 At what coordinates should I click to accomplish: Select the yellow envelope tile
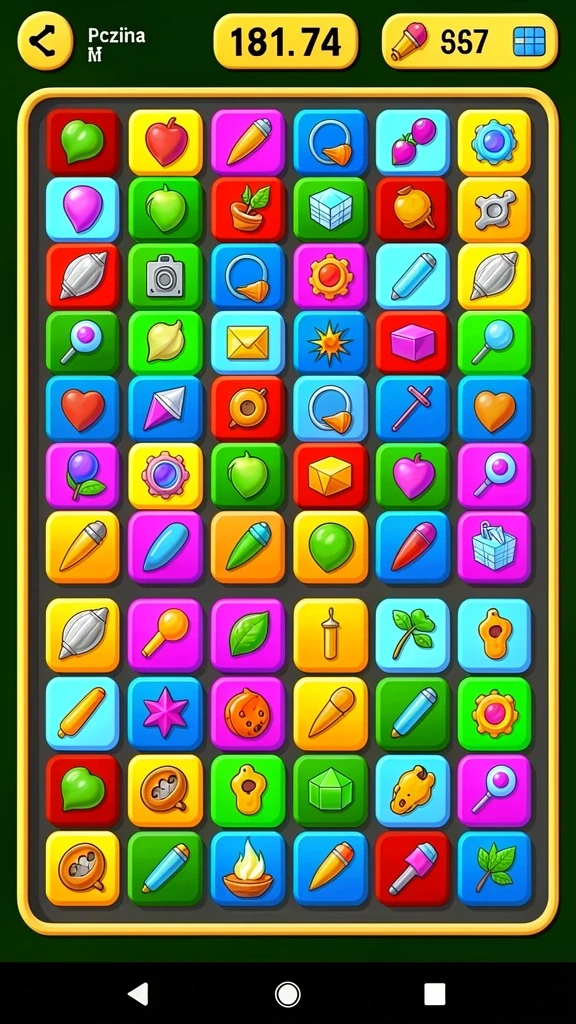pyautogui.click(x=248, y=343)
